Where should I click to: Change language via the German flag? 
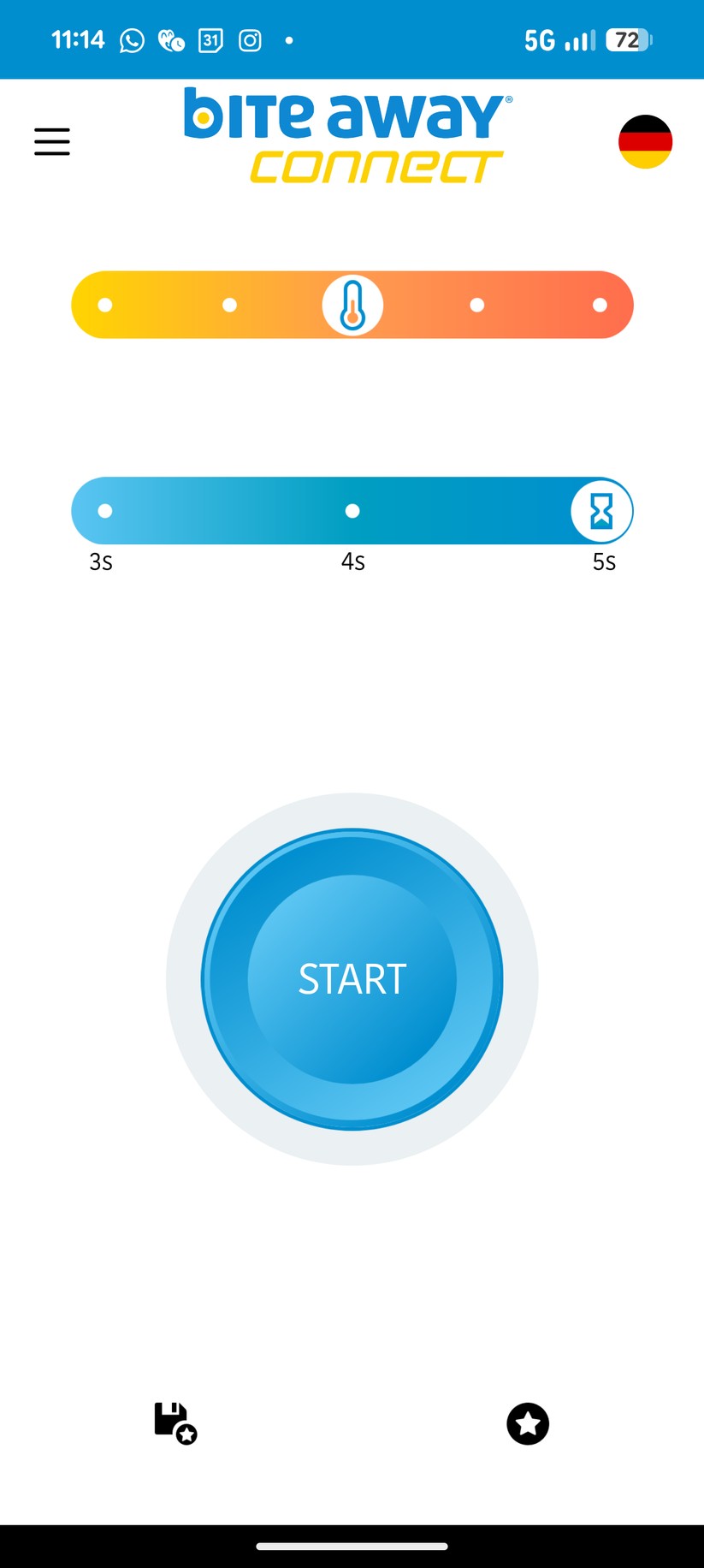pyautogui.click(x=645, y=141)
